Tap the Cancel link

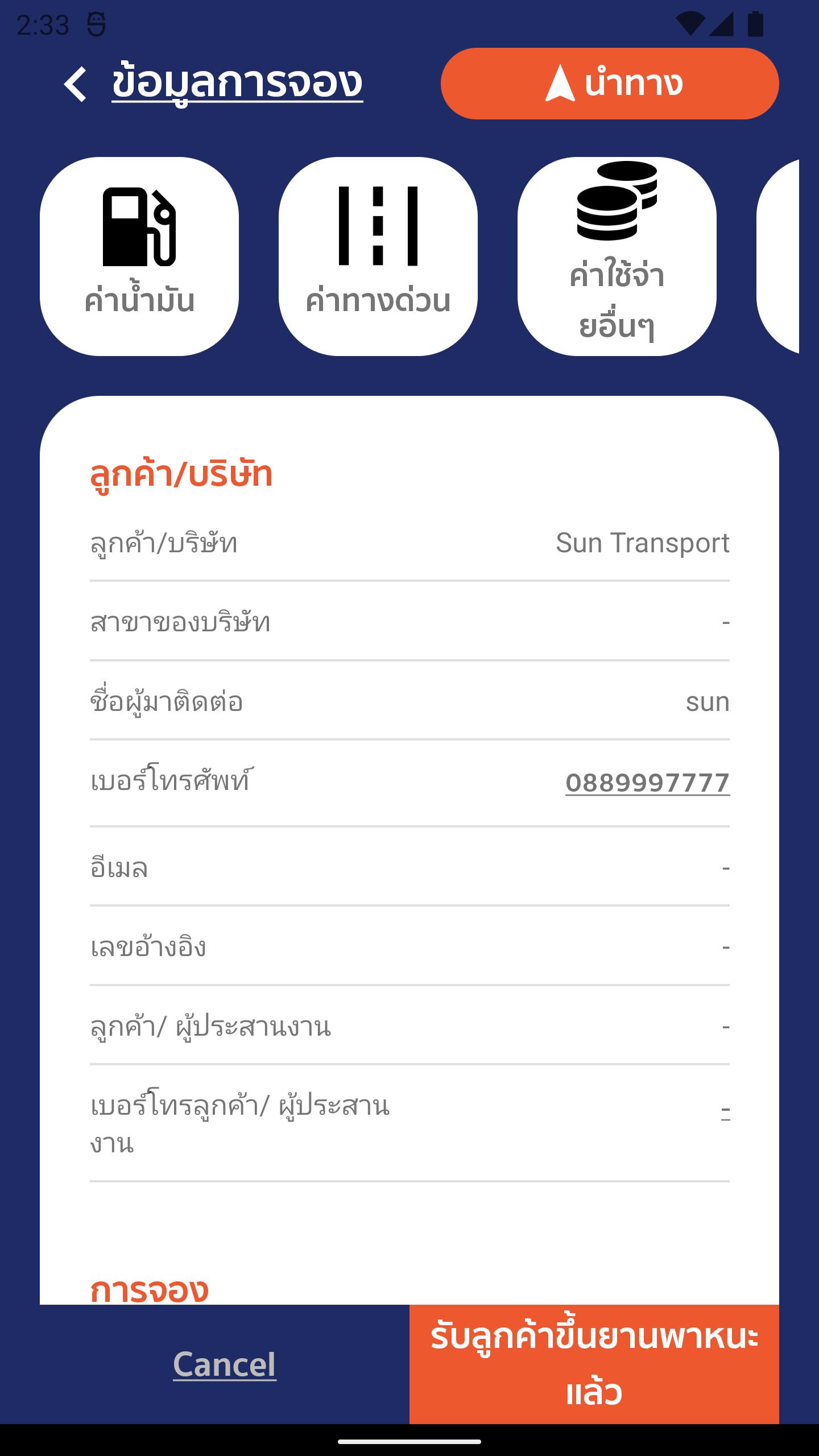tap(225, 1364)
